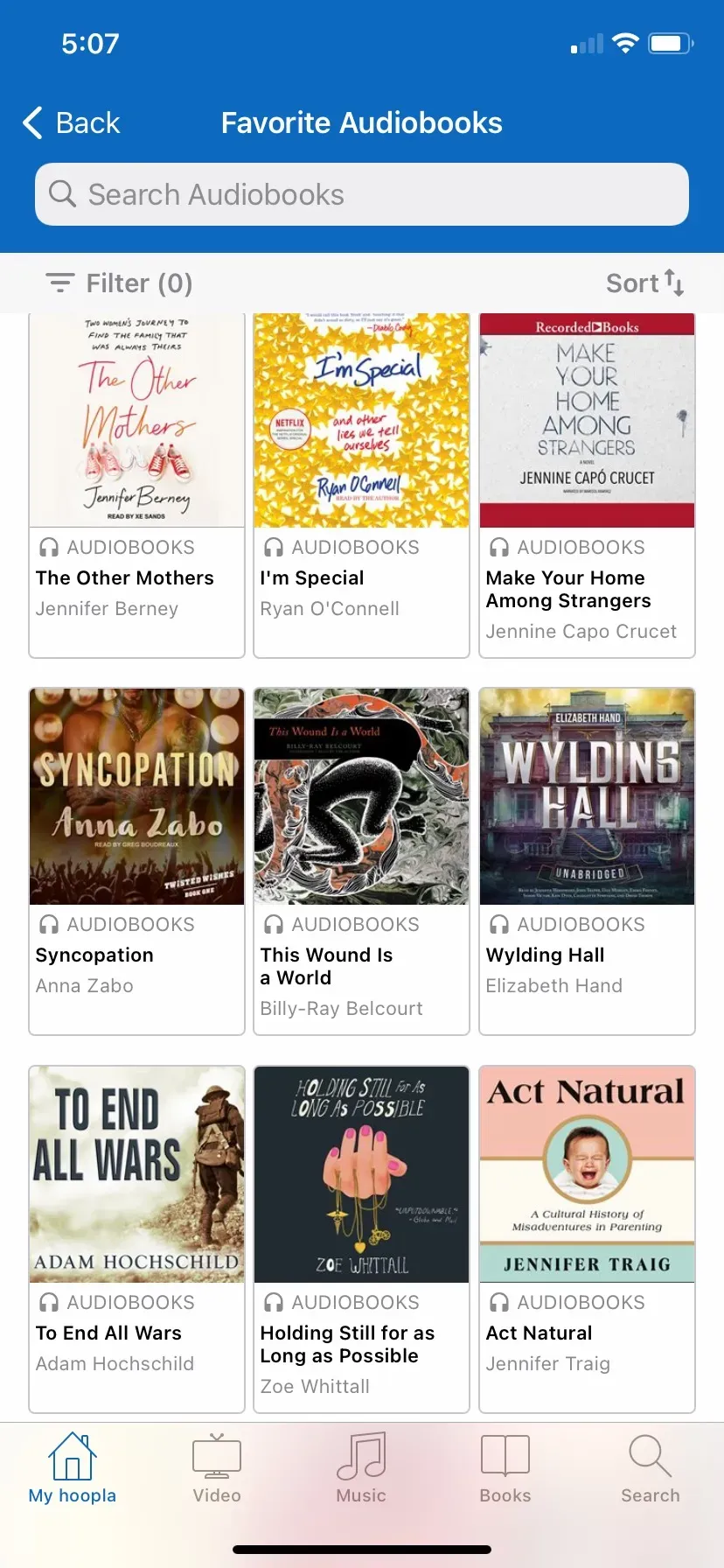Screen dimensions: 724x1568
Task: Switch to the Books tab
Action: click(505, 1468)
